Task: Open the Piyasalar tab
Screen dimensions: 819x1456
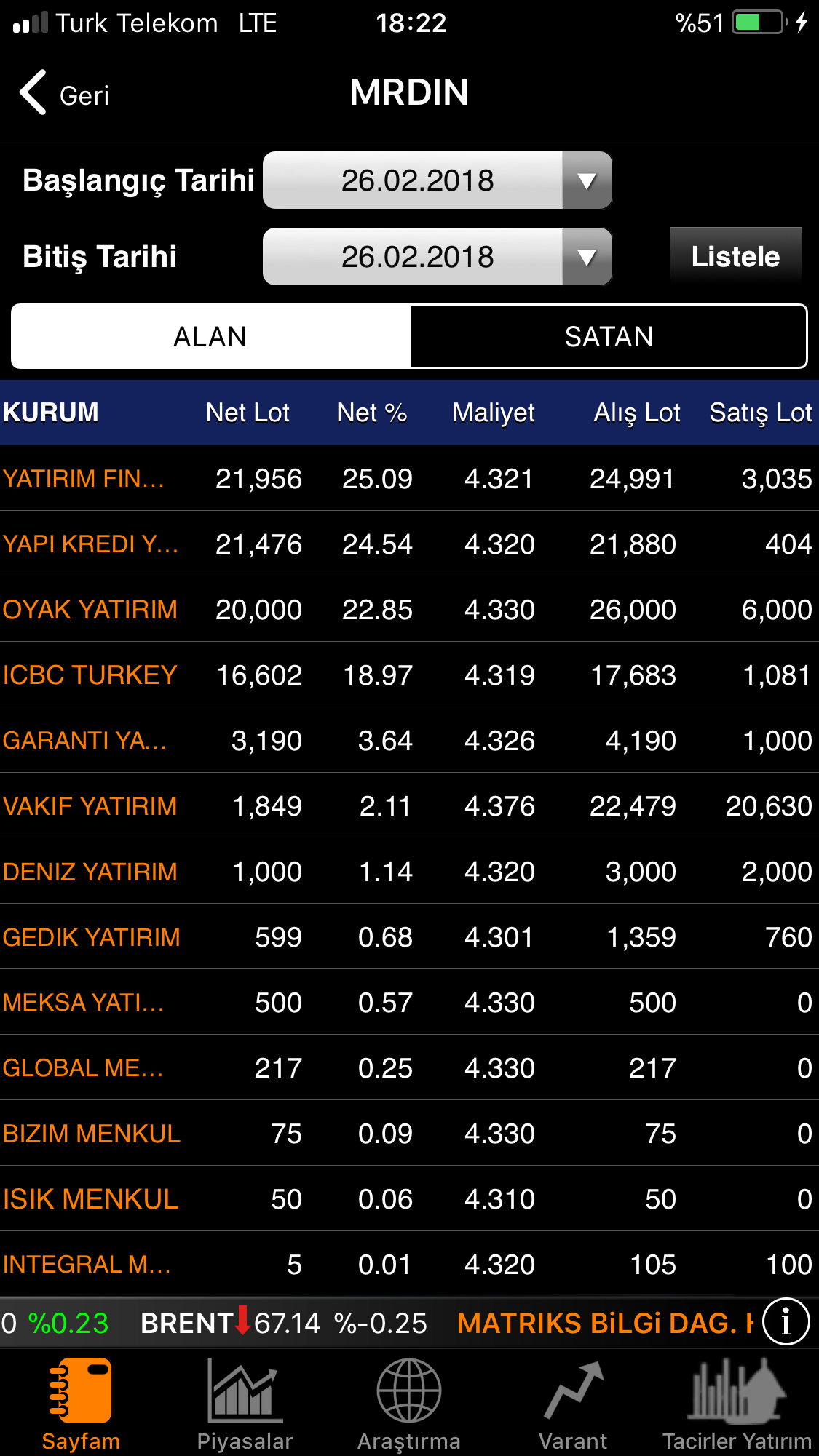Action: click(x=245, y=1403)
